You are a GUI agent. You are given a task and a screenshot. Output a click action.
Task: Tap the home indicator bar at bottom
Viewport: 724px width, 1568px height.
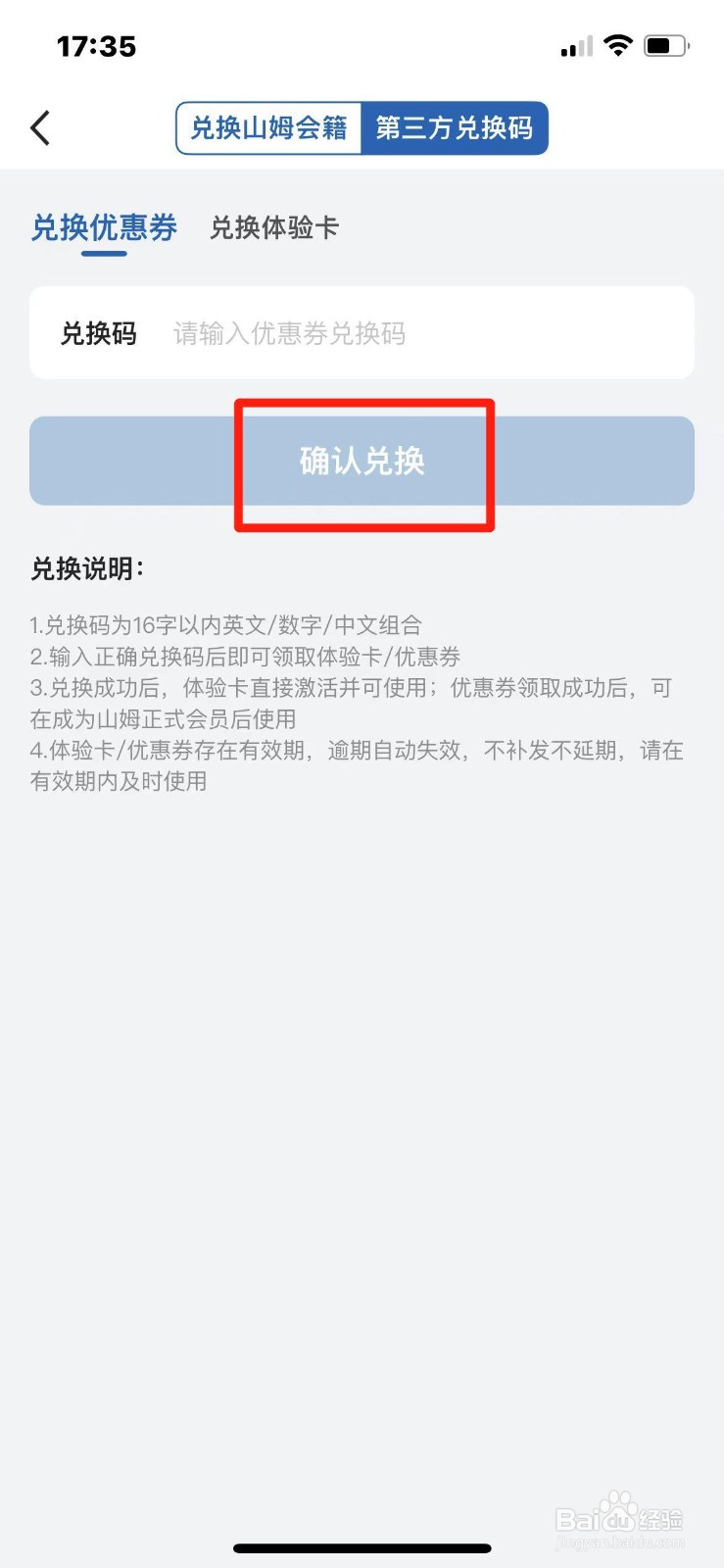(x=362, y=1547)
